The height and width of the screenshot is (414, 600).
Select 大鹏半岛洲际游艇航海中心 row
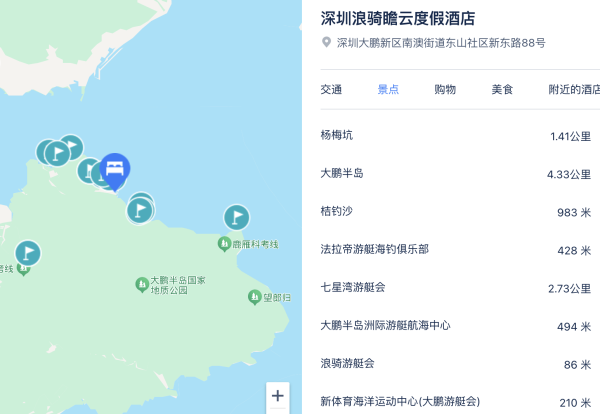(455, 325)
